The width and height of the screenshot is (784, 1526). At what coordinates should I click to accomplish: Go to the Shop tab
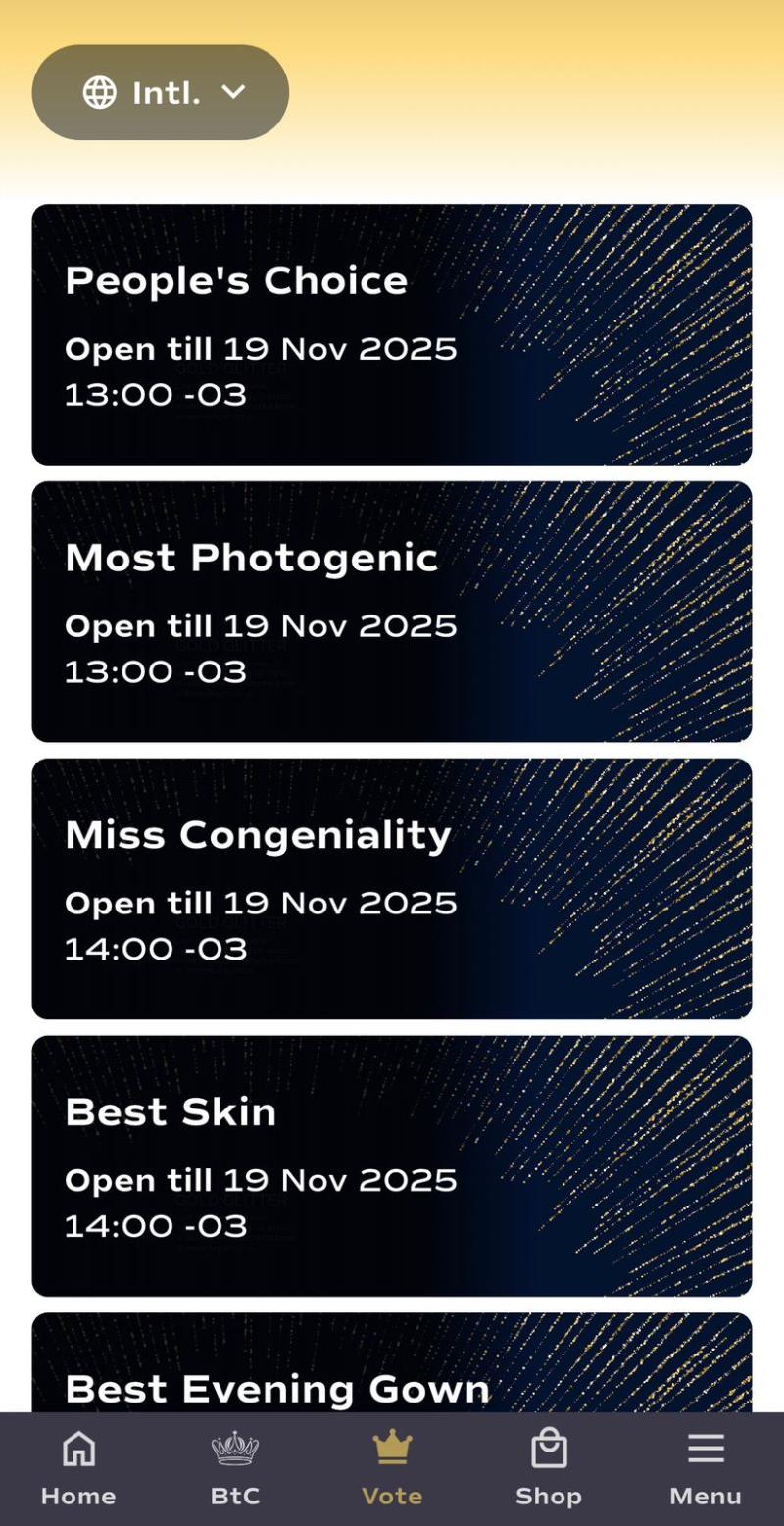pos(549,1465)
